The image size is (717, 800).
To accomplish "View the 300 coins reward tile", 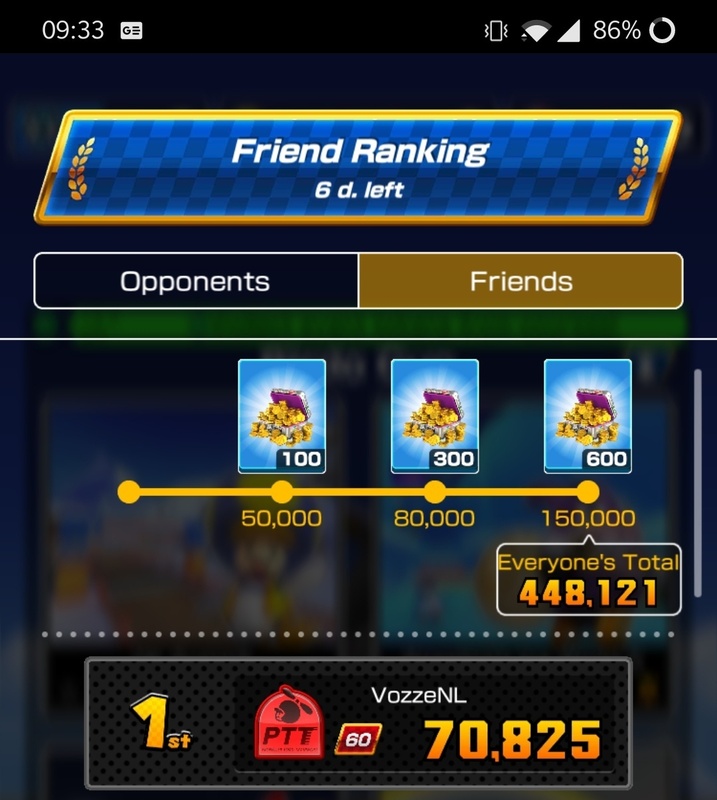I will click(x=435, y=416).
